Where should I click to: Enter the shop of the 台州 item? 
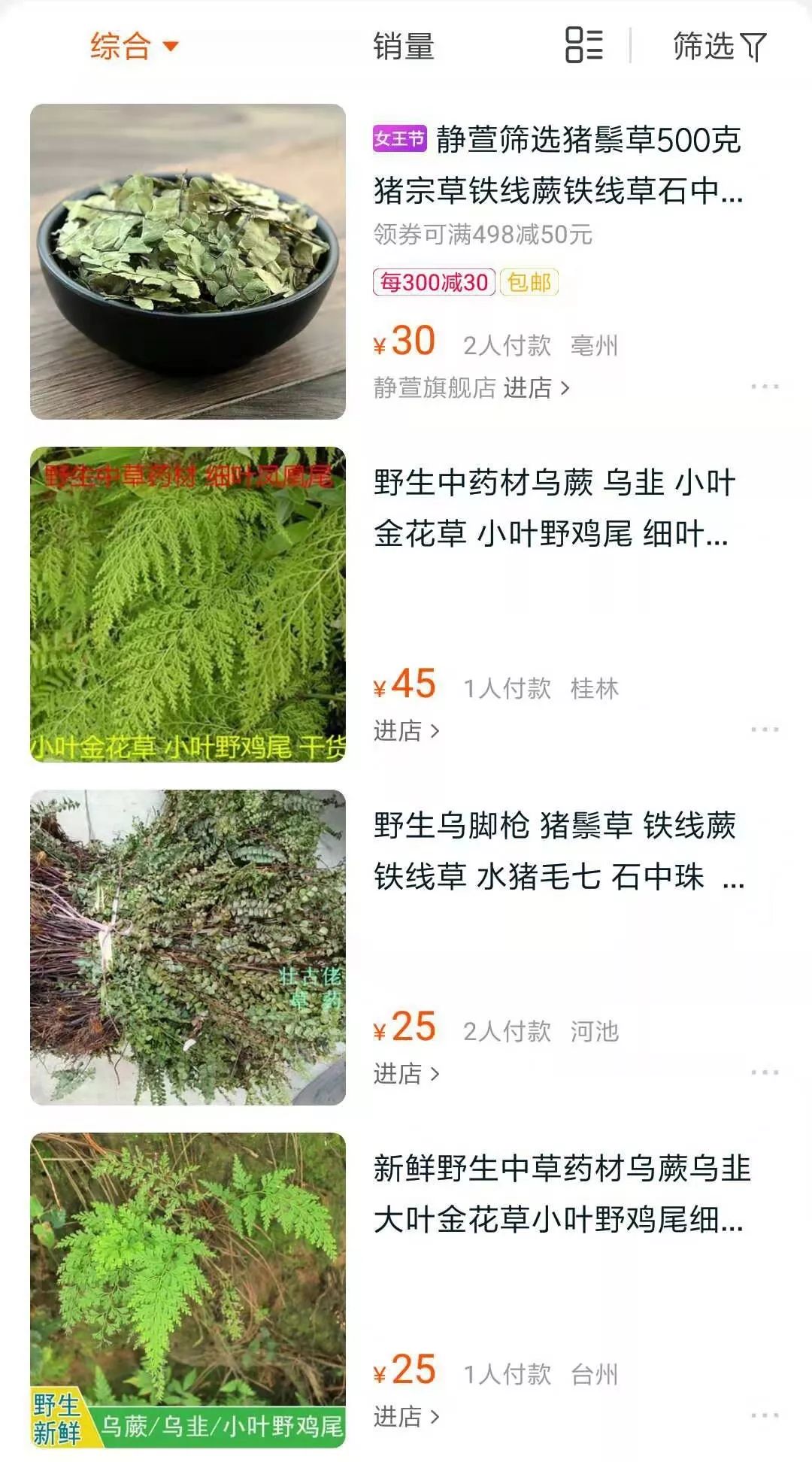(407, 1416)
